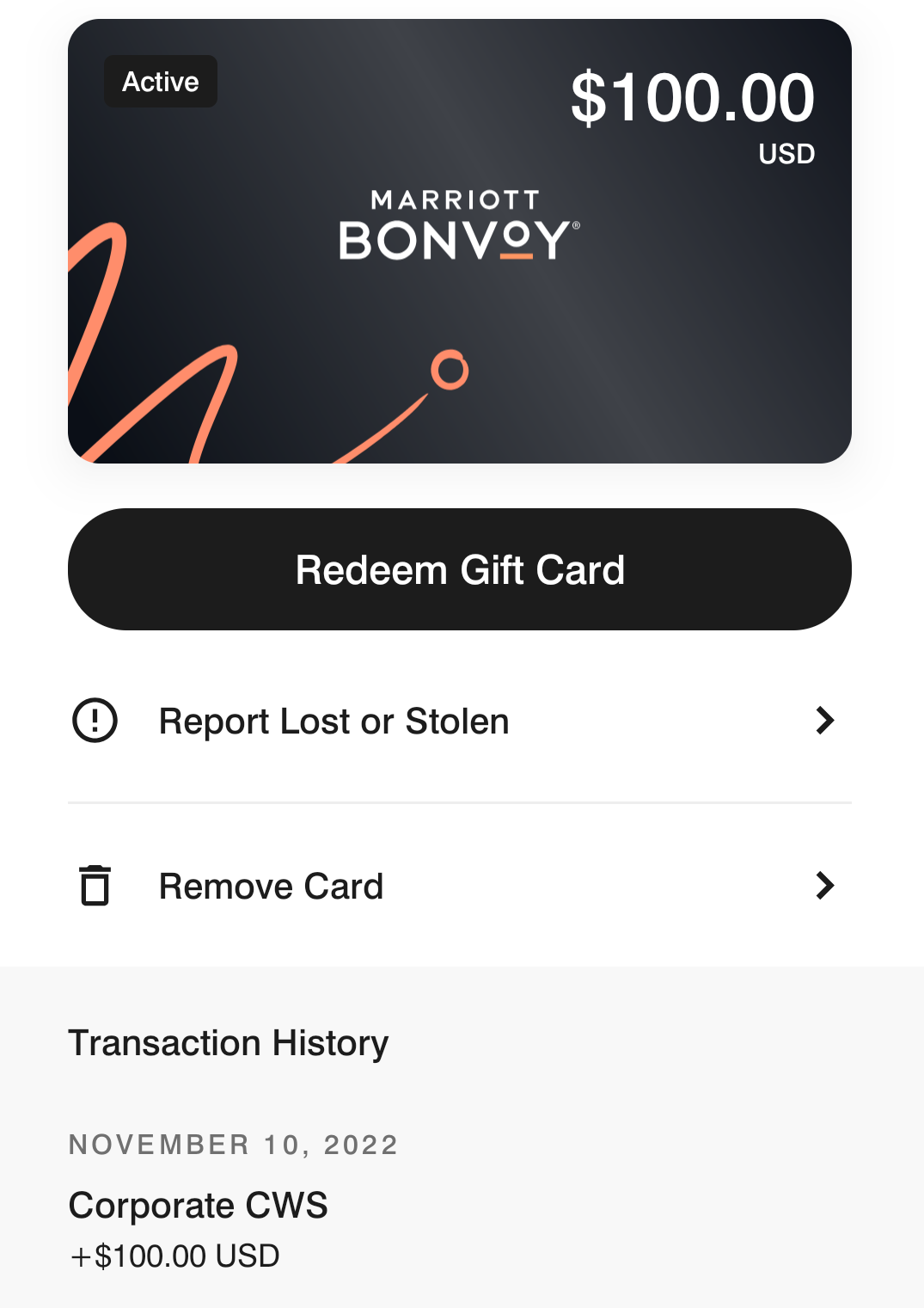Tap the Marriott Bonvoy logo on the card
This screenshot has width=924, height=1308.
tap(458, 227)
